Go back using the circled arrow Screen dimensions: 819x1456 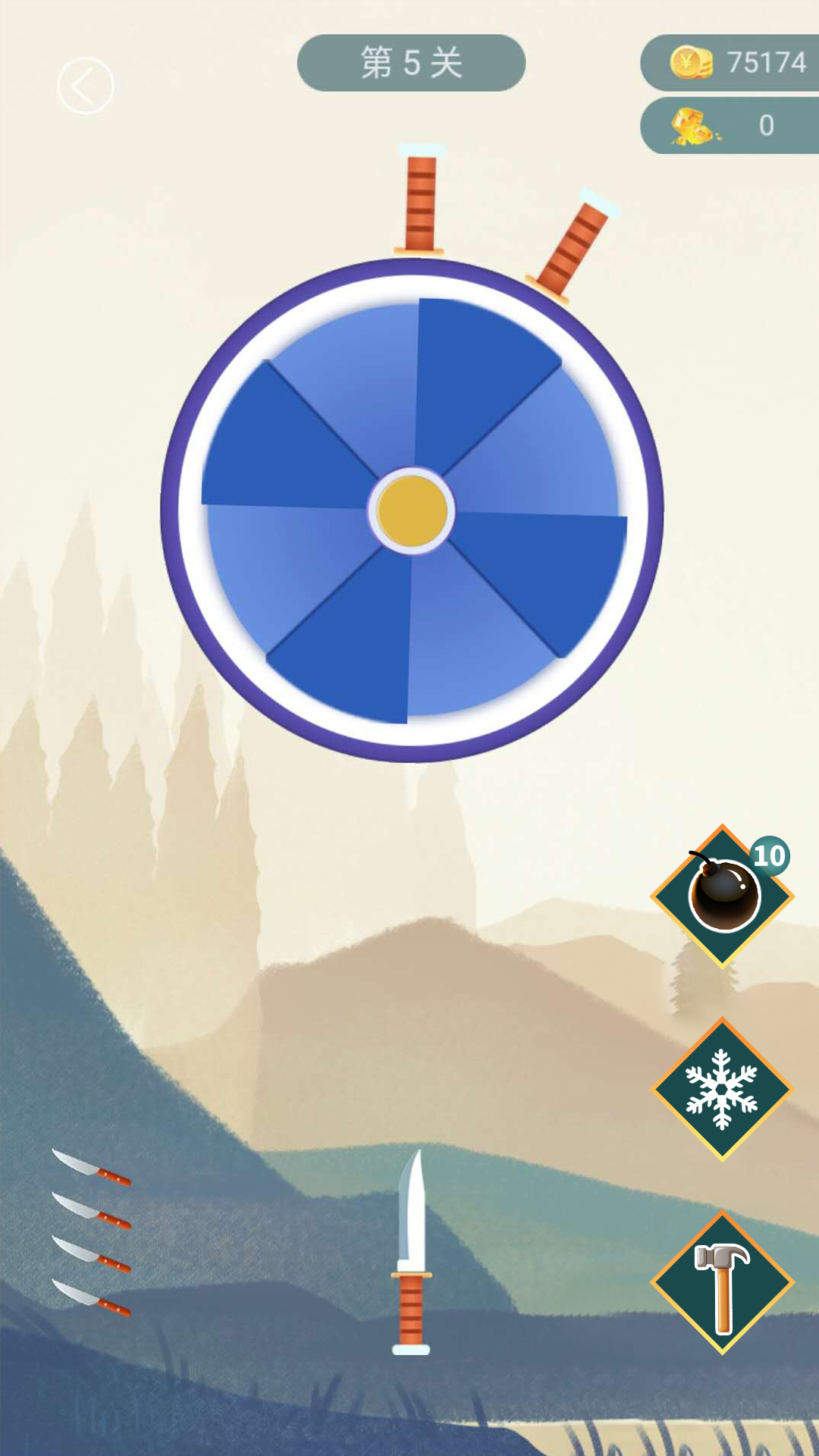pyautogui.click(x=85, y=86)
